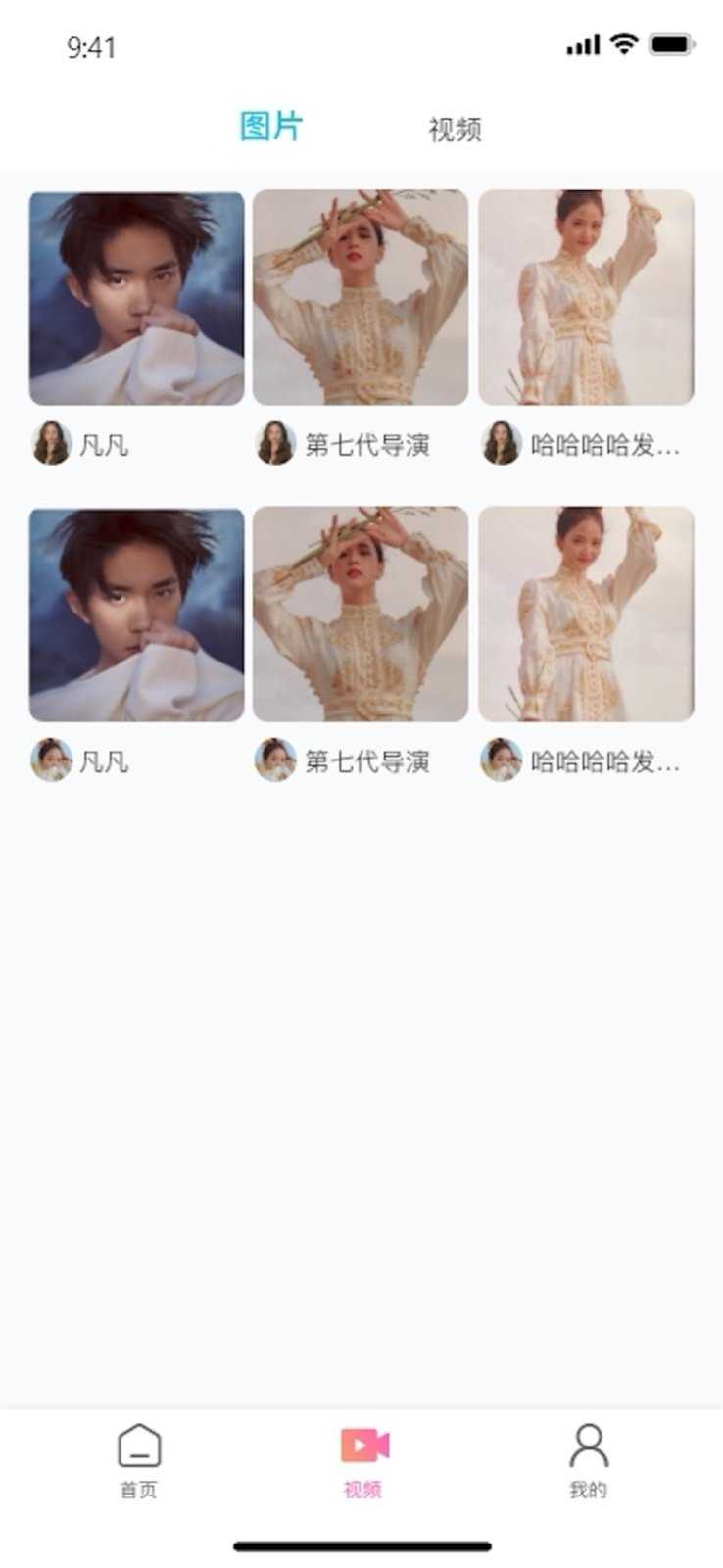
Task: Open 第七代导演's avatar under the middle image
Action: pos(277,445)
